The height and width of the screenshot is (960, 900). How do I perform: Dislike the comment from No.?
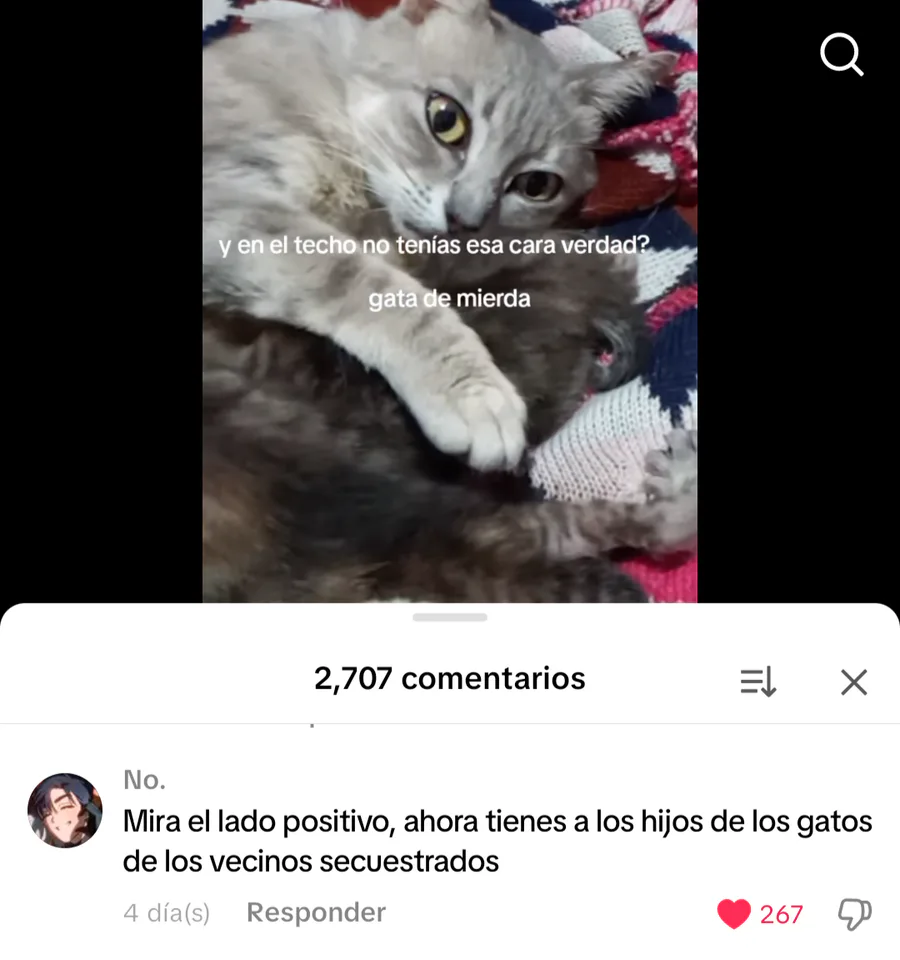(x=853, y=913)
